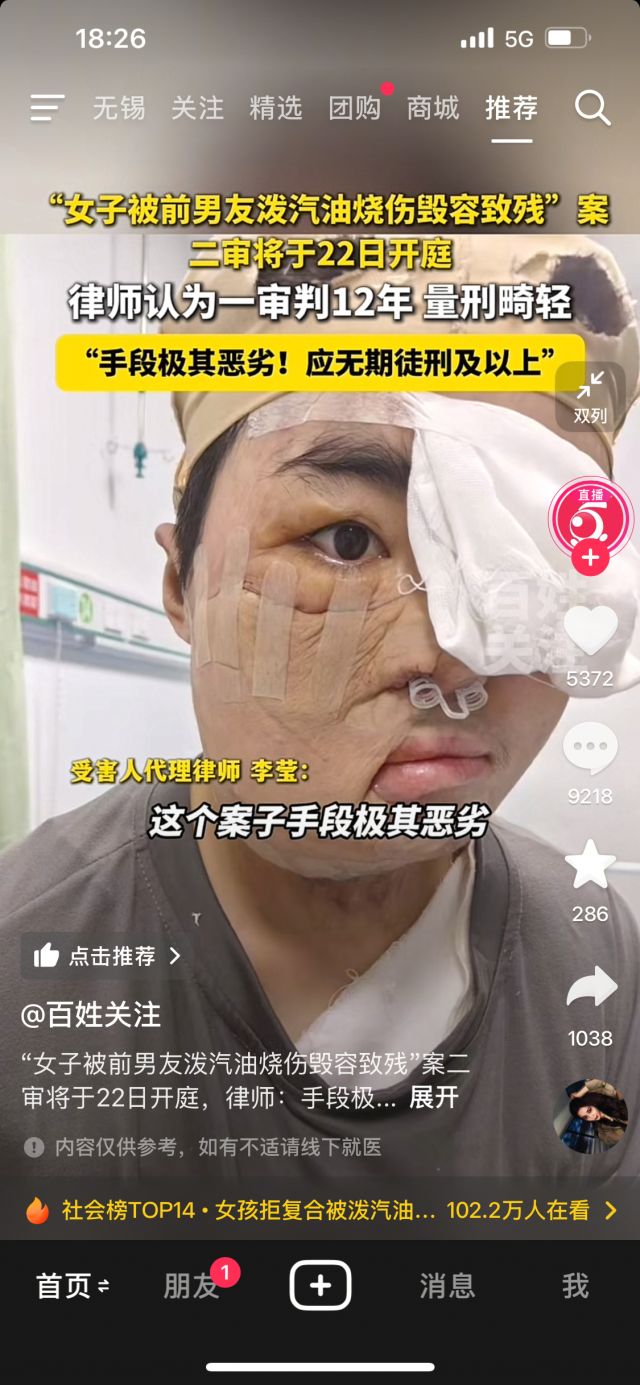Toggle the 双列 double-column view

pyautogui.click(x=590, y=396)
